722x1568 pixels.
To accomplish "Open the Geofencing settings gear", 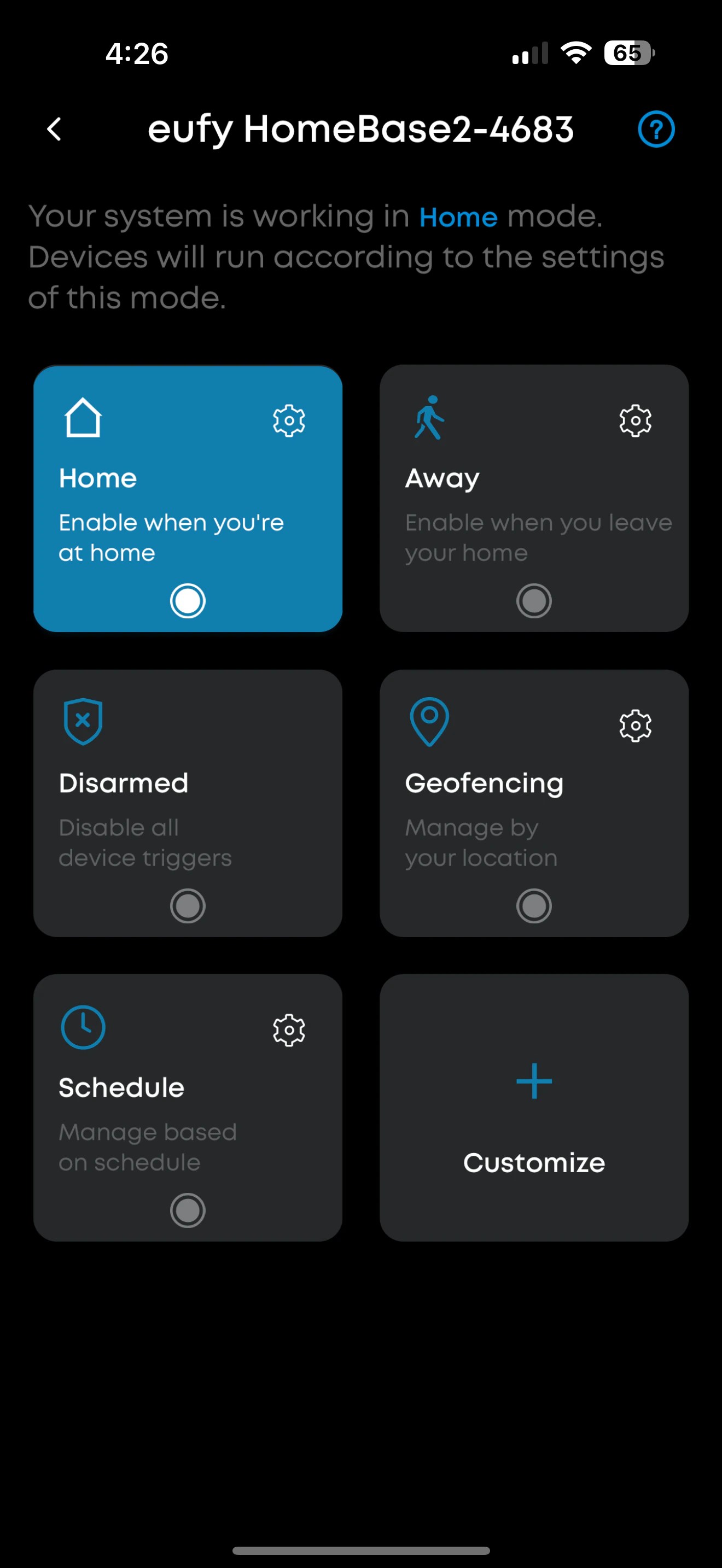I will 635,726.
